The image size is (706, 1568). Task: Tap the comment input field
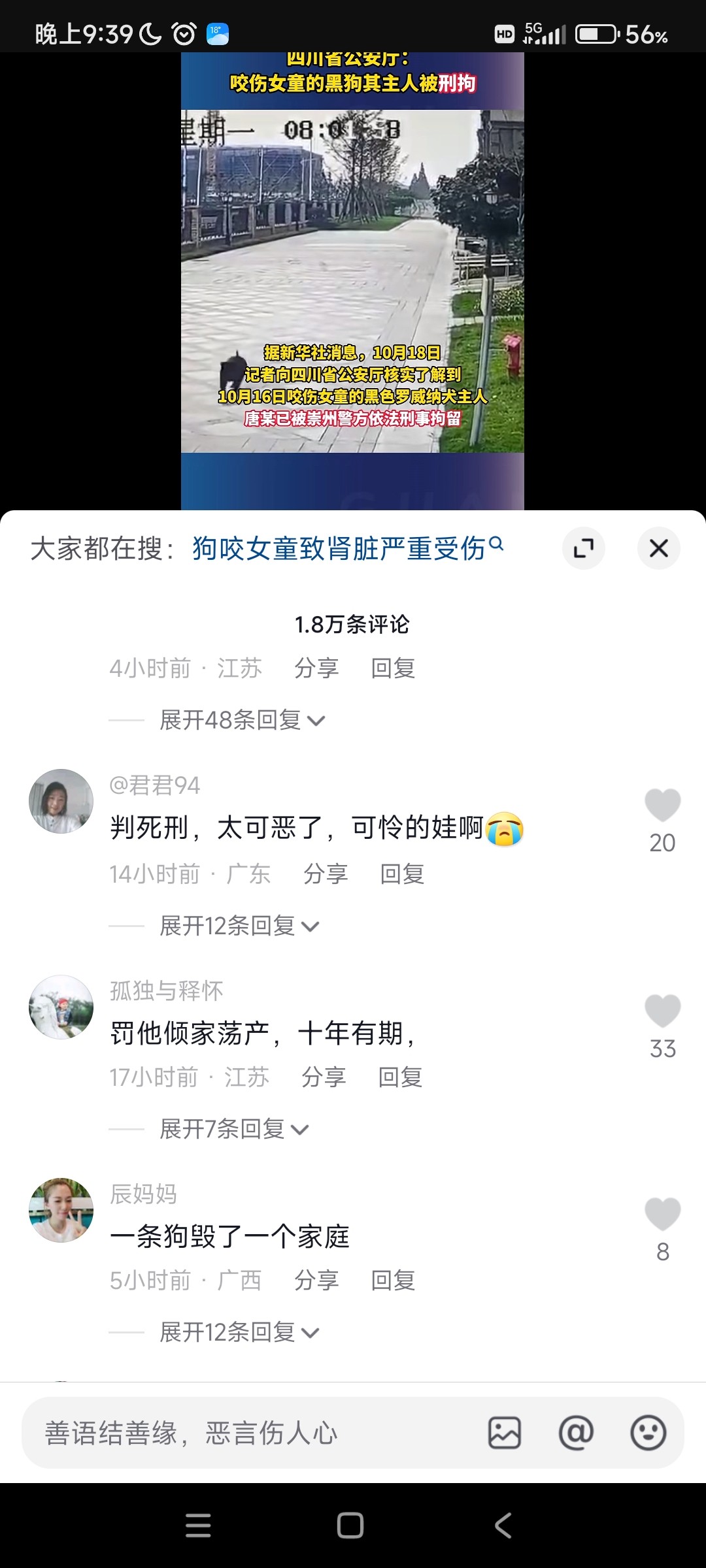tap(248, 1433)
